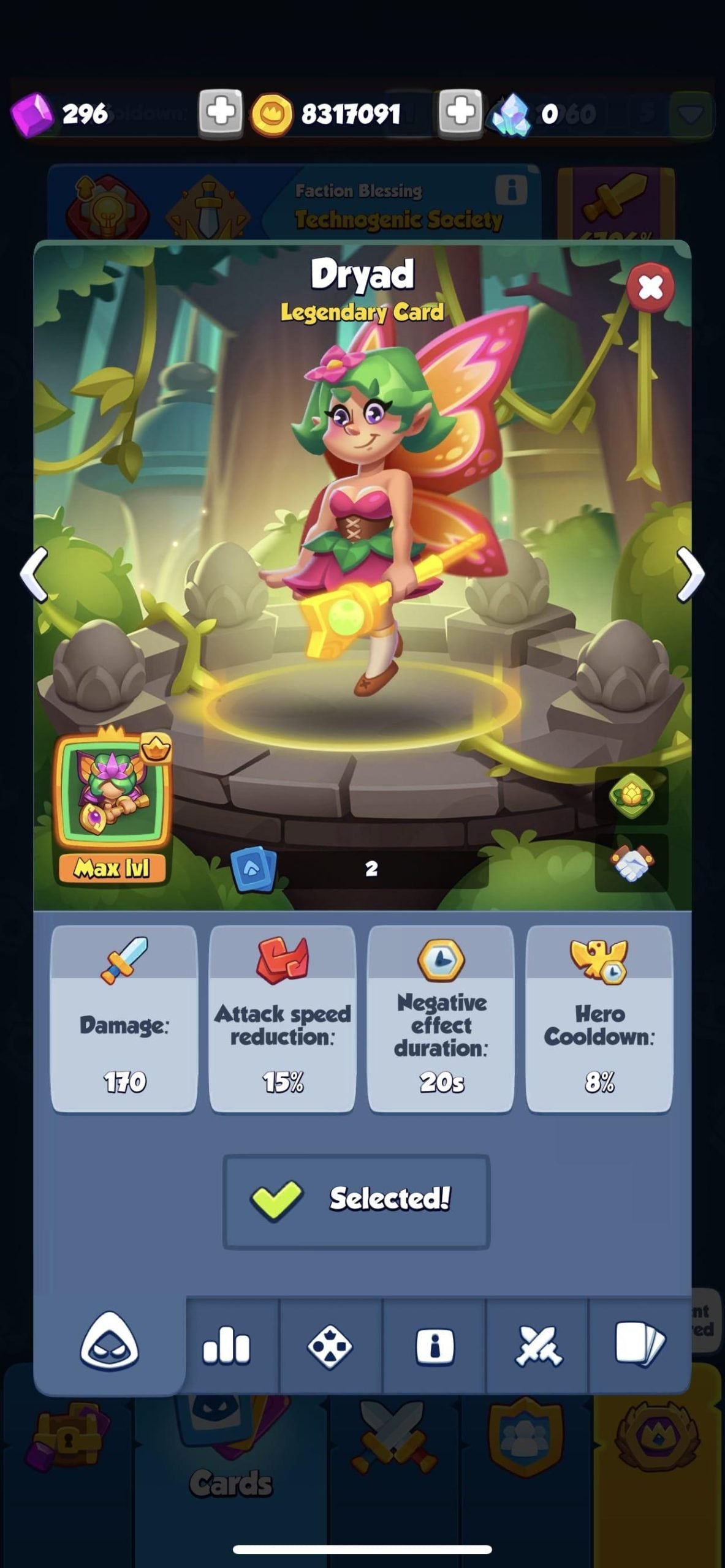Switch to the info tab
Viewport: 725px width, 1568px height.
[435, 1345]
